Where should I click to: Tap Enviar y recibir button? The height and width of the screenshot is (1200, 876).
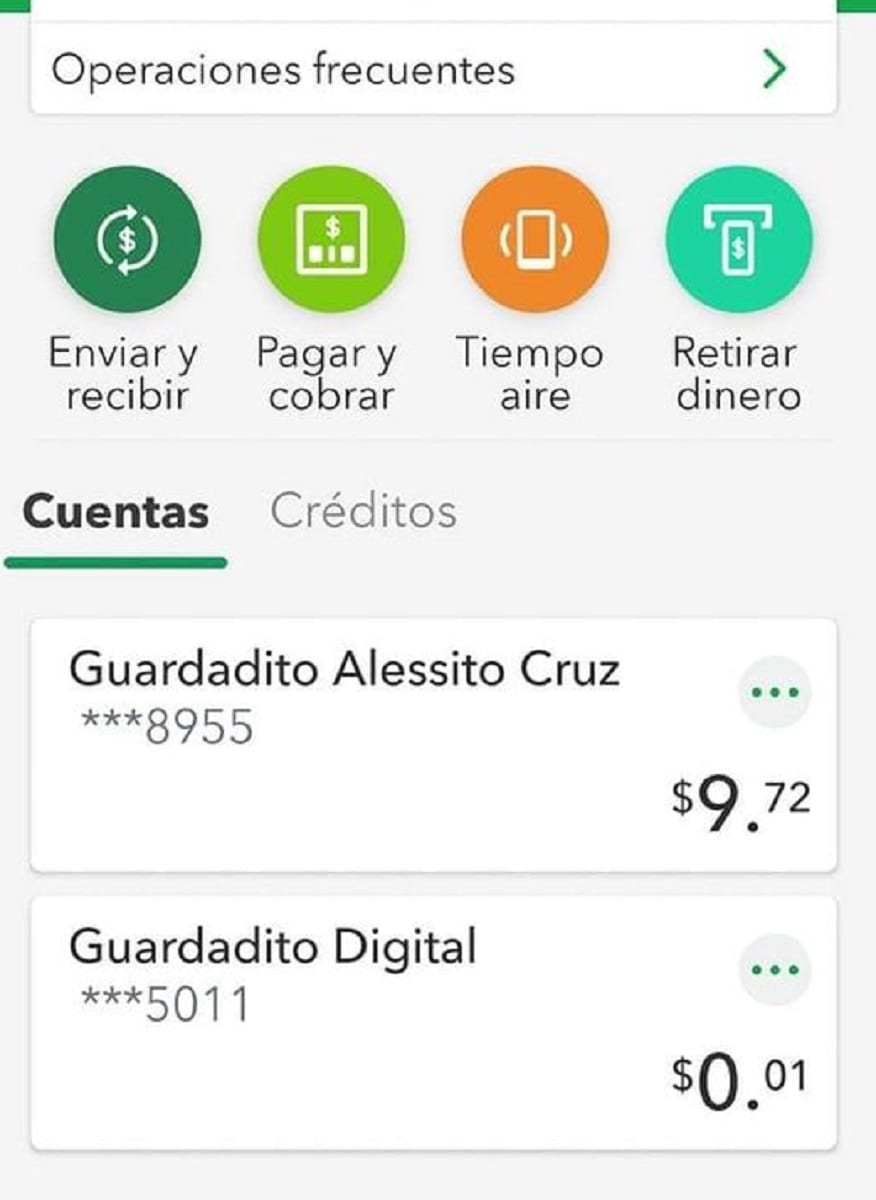click(127, 240)
